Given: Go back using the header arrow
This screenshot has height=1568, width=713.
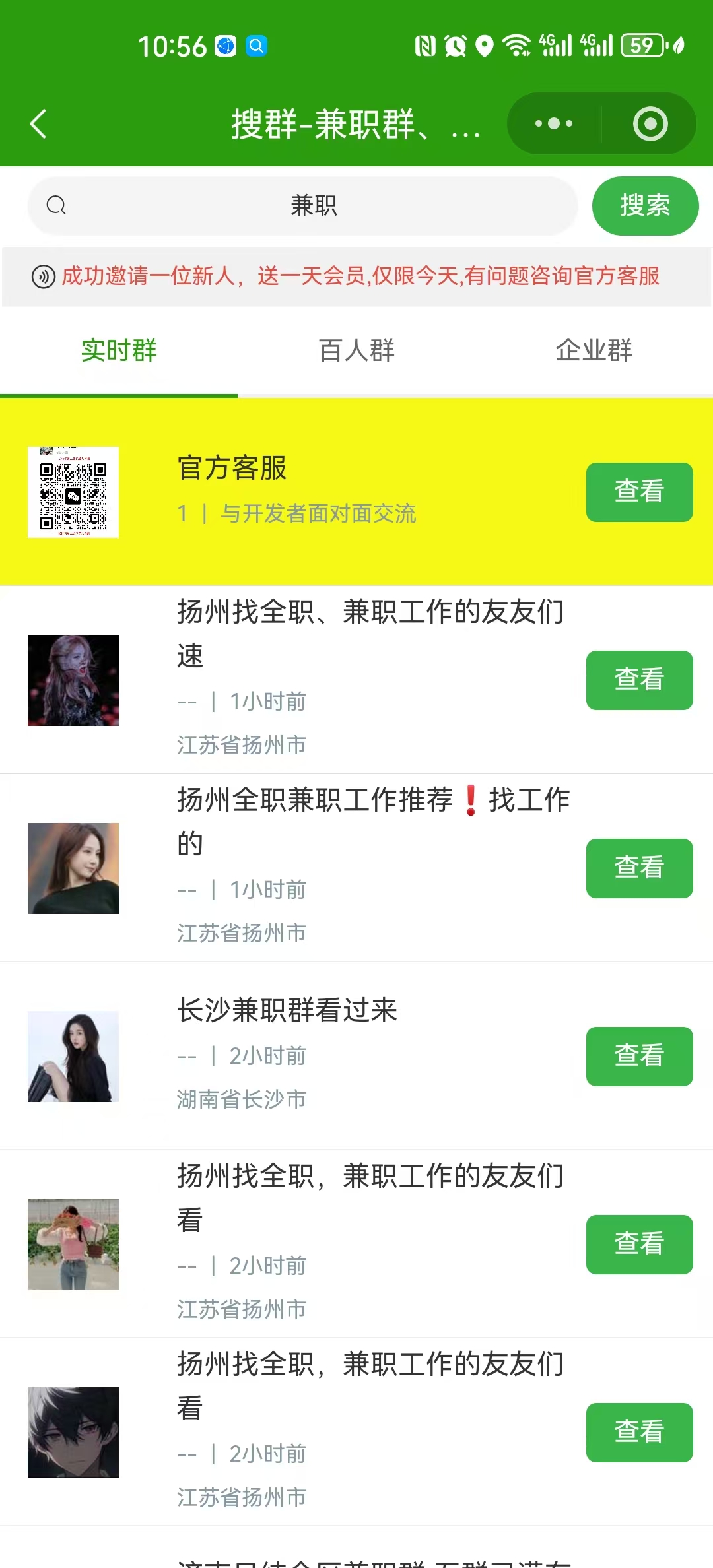Looking at the screenshot, I should [38, 124].
